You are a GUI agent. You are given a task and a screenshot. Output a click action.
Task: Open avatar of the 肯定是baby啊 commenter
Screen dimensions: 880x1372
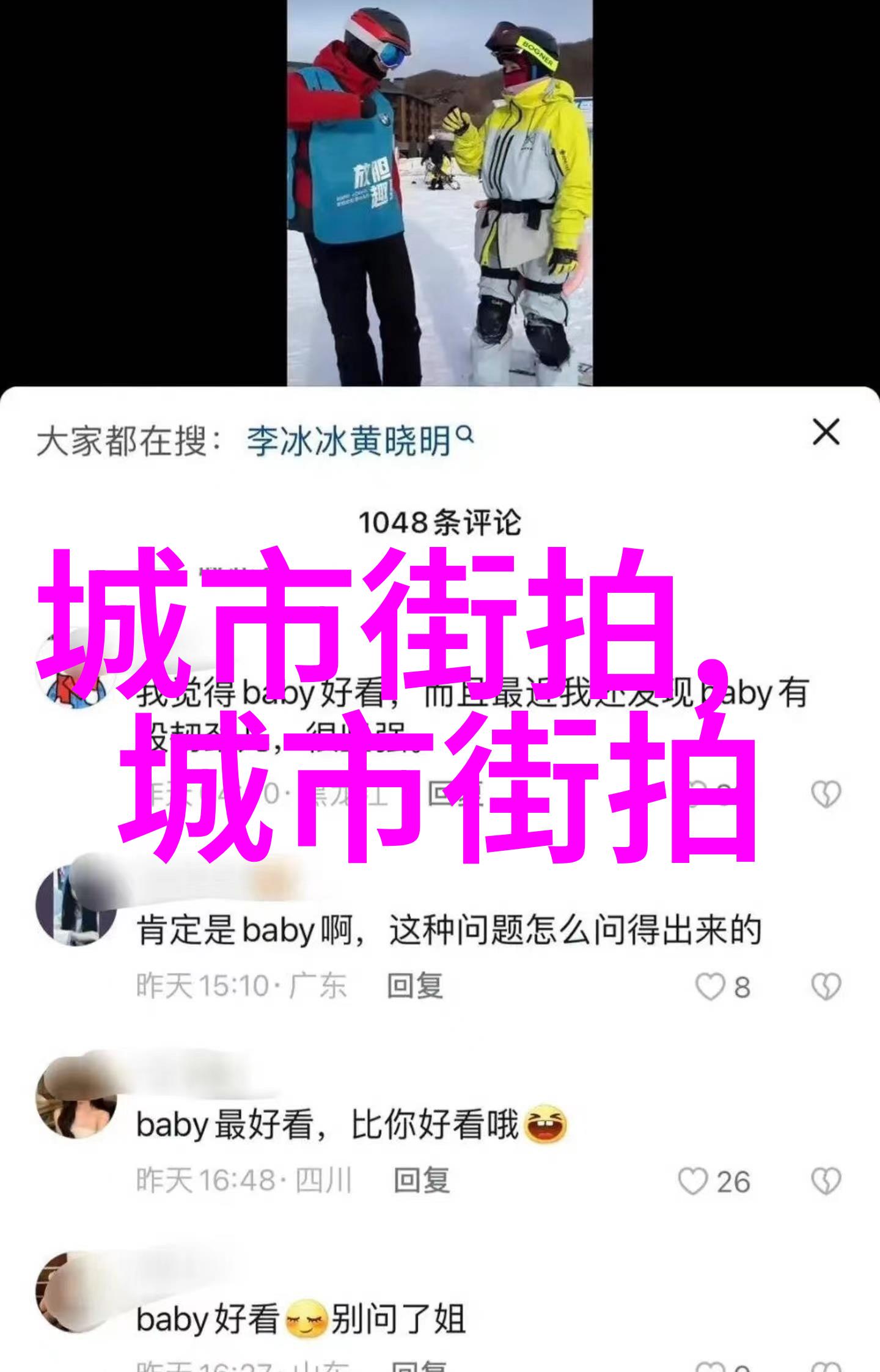(x=76, y=906)
